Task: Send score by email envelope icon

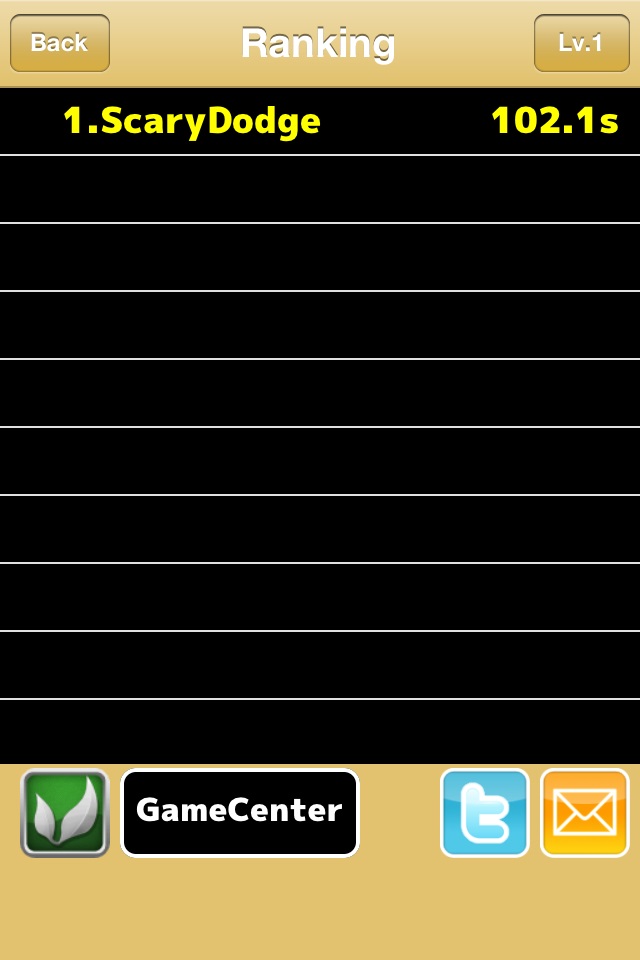Action: click(x=585, y=813)
